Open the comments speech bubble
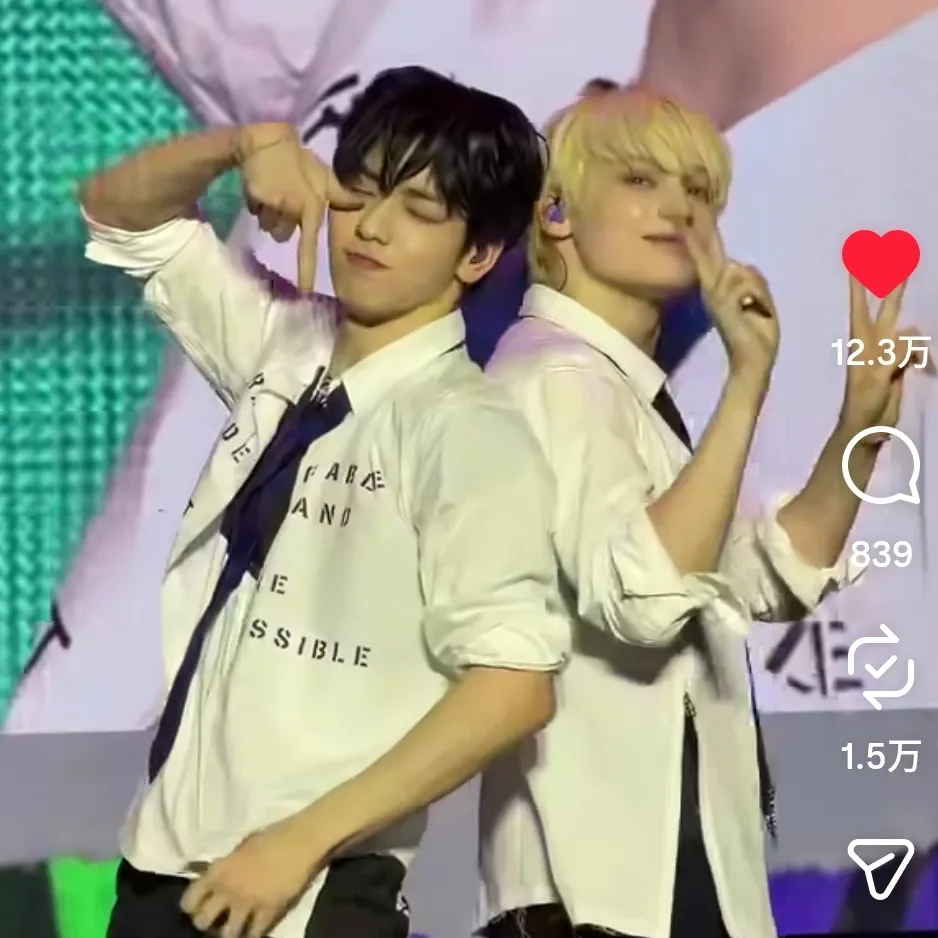Image resolution: width=938 pixels, height=938 pixels. [x=880, y=465]
